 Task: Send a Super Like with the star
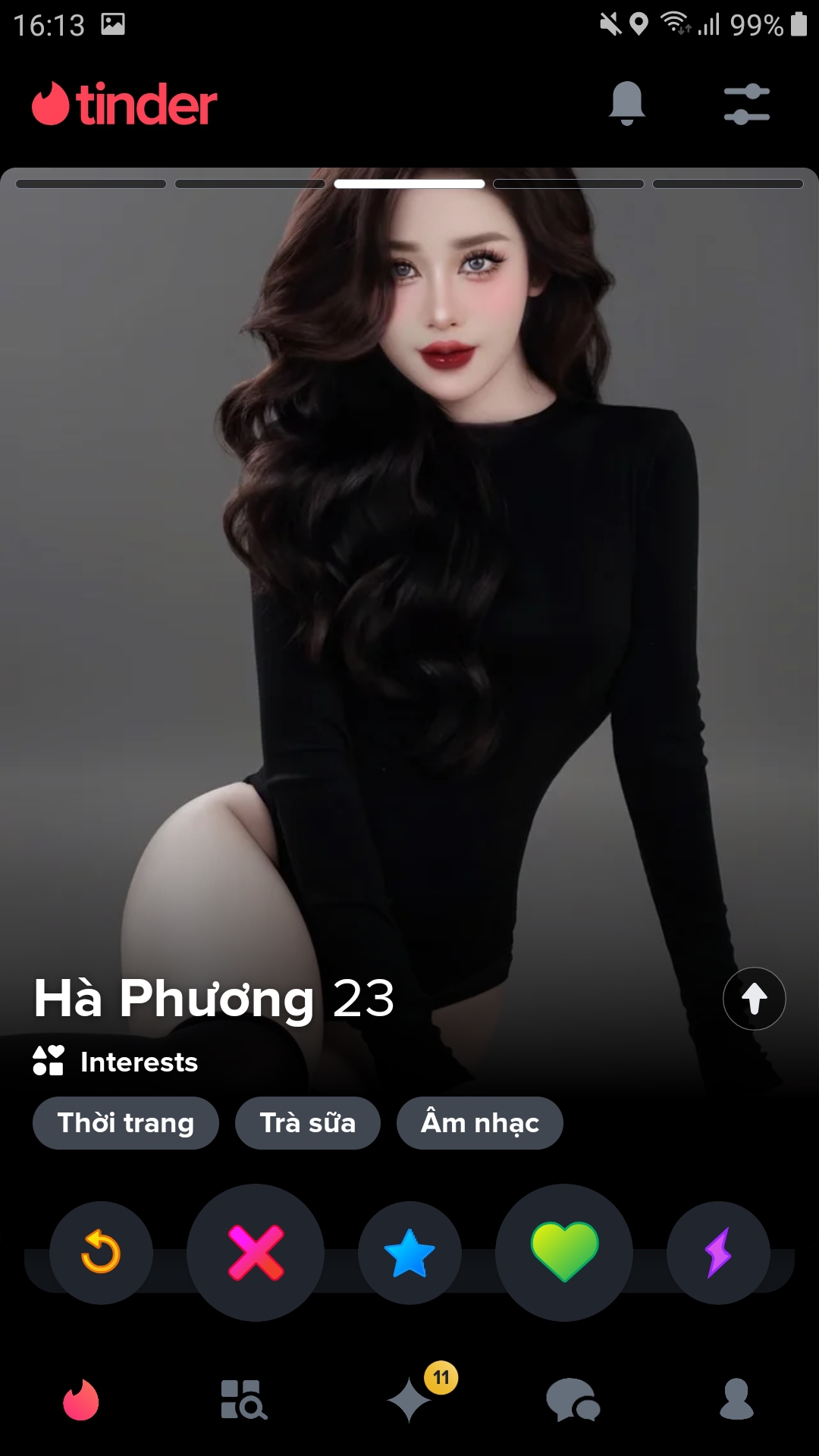409,1252
